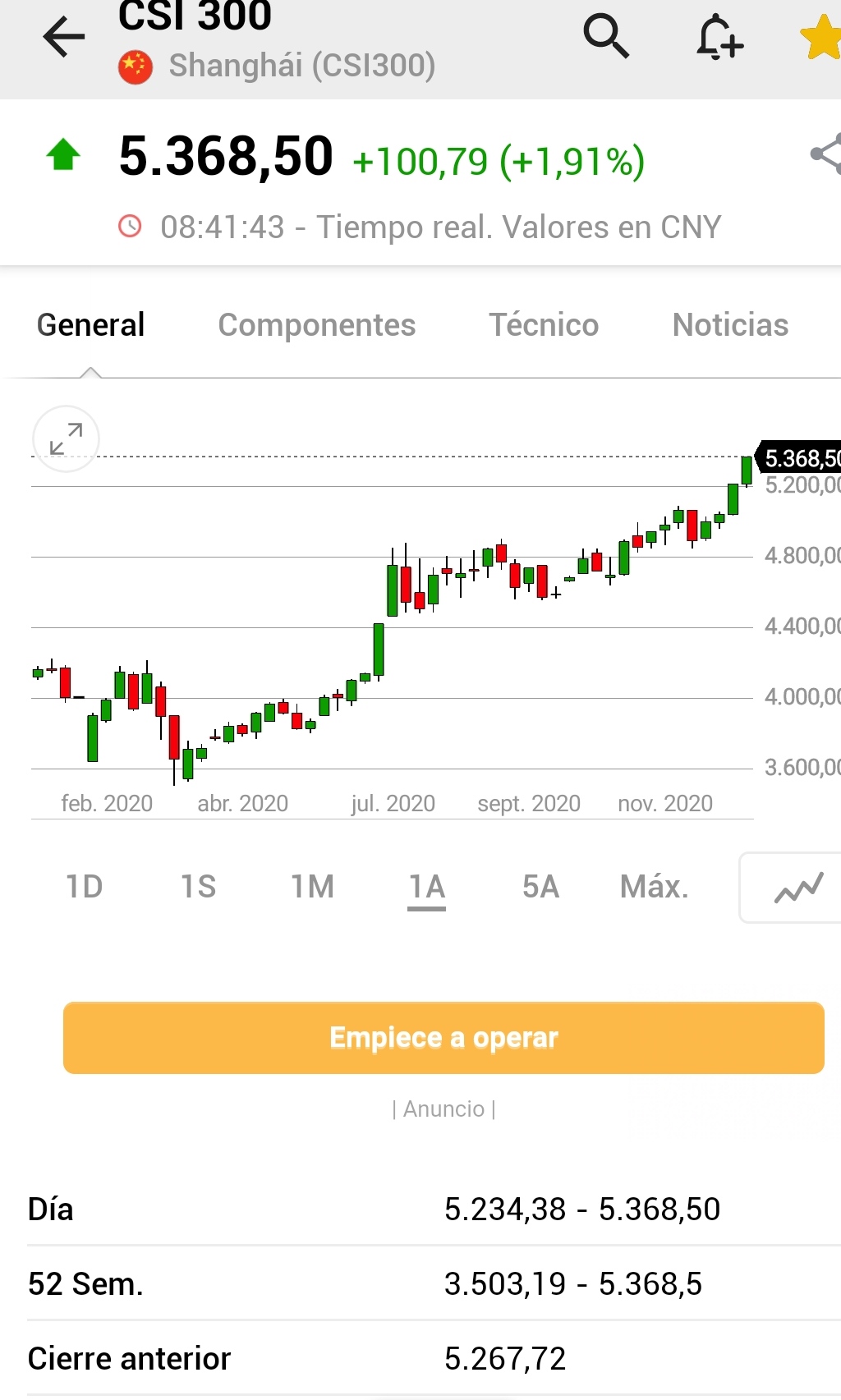This screenshot has width=841, height=1400.
Task: Select the 1A chart range
Action: pos(427,888)
